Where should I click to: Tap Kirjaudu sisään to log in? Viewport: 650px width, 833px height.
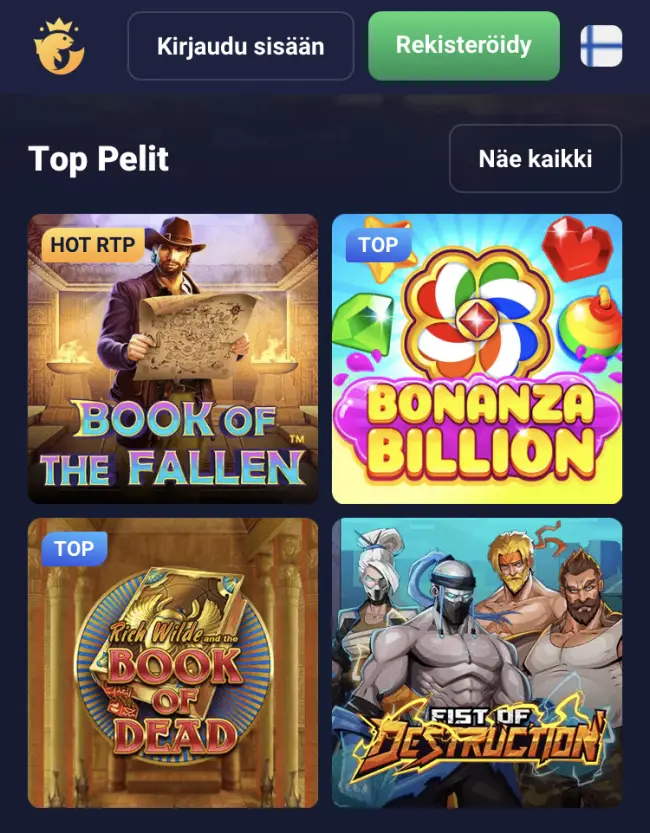[240, 46]
